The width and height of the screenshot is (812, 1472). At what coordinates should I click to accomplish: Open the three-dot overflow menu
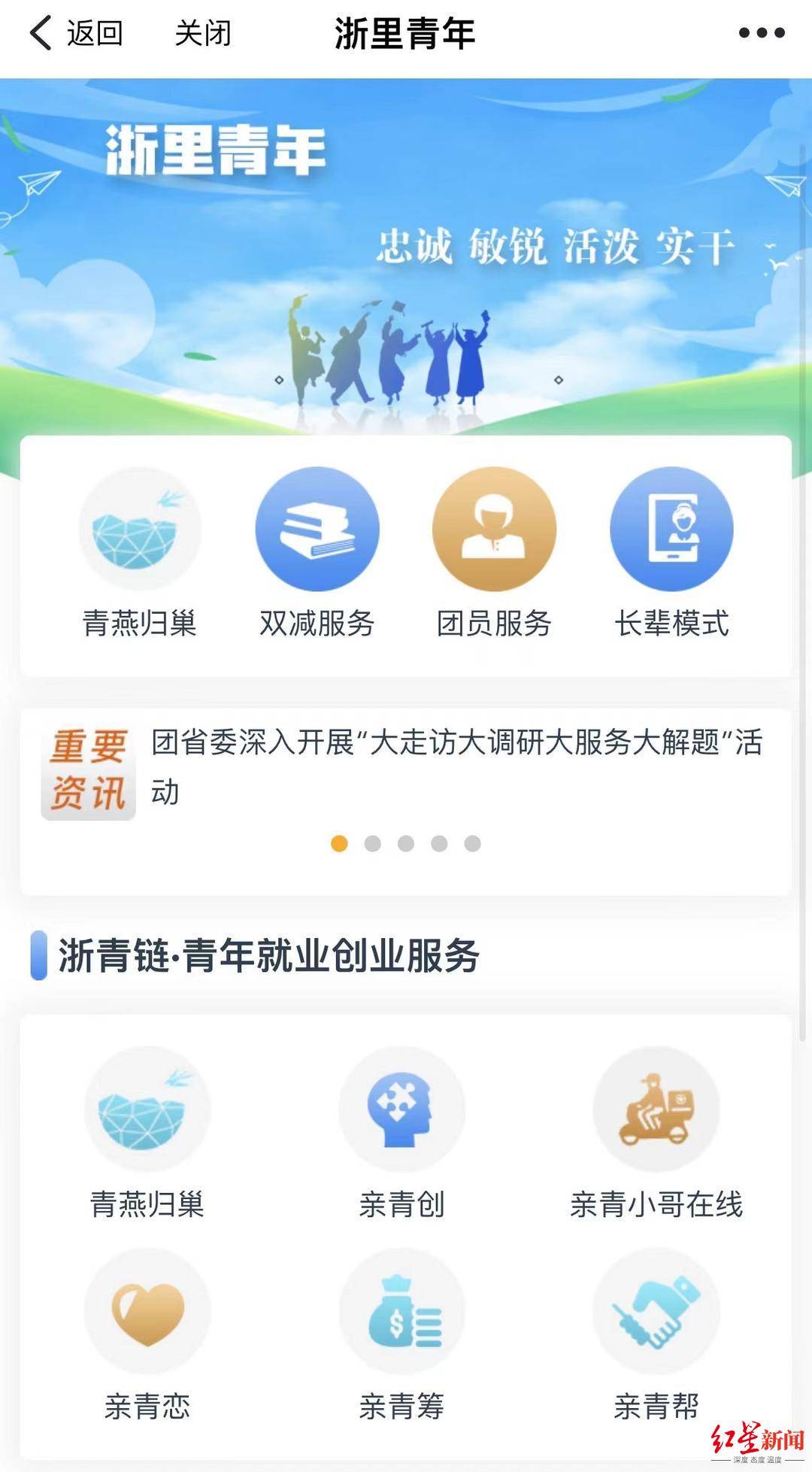[x=762, y=33]
